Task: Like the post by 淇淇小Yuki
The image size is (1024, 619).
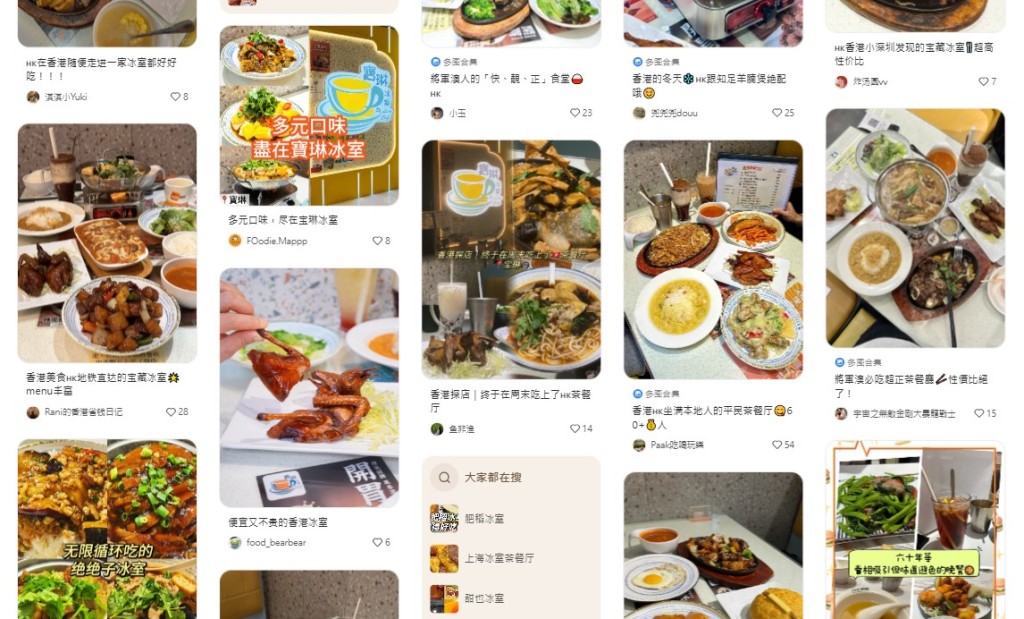Action: 175,97
